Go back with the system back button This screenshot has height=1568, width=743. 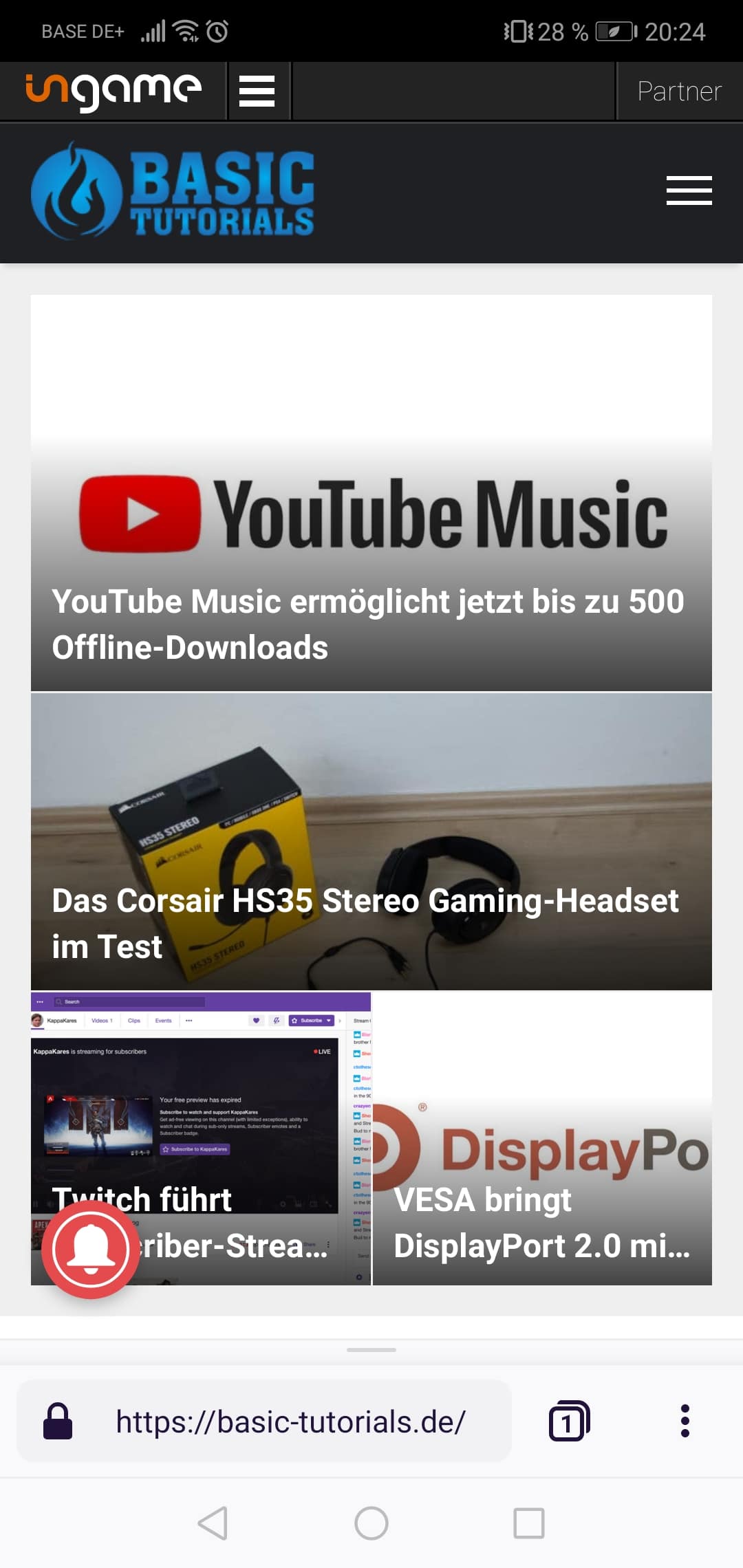(x=213, y=1523)
